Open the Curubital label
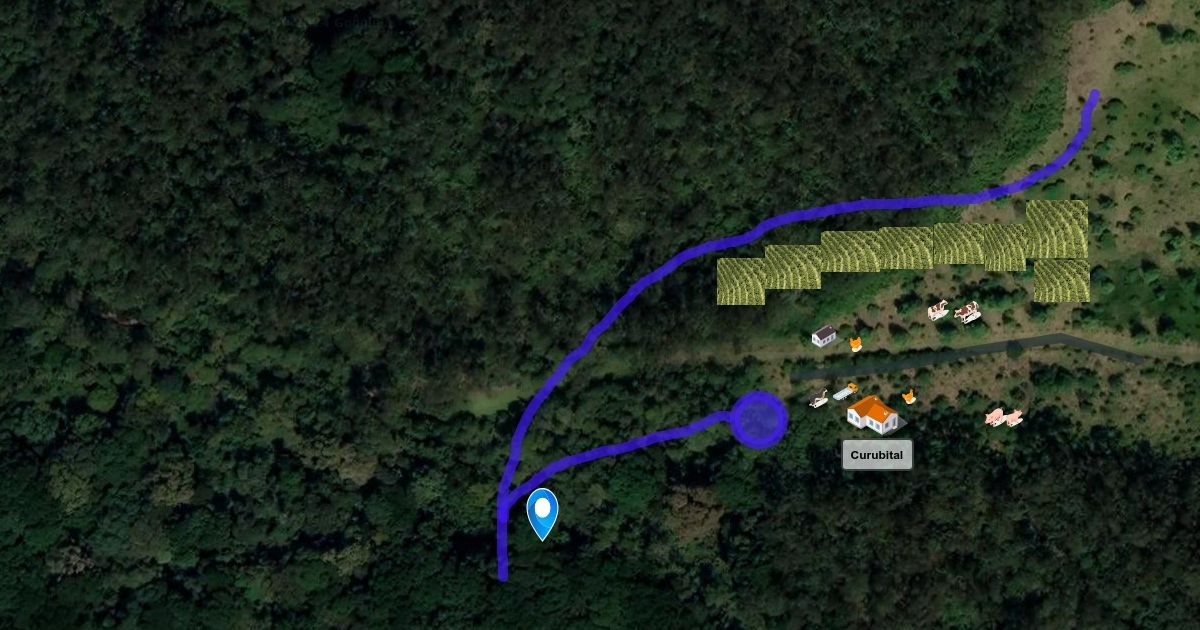The height and width of the screenshot is (630, 1200). click(x=877, y=455)
